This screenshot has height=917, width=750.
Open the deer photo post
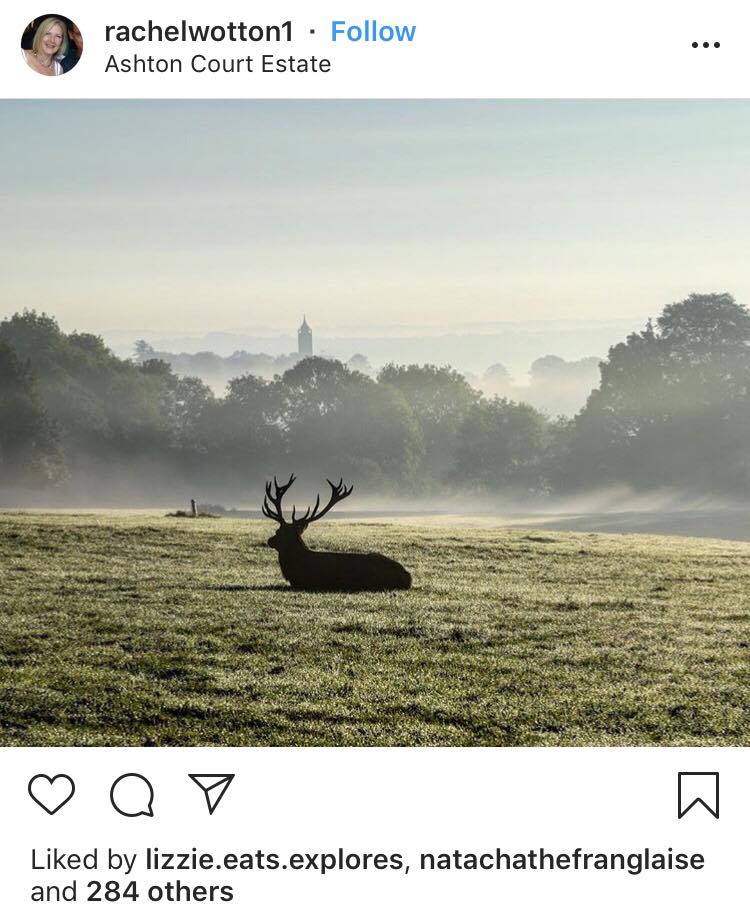(x=375, y=422)
